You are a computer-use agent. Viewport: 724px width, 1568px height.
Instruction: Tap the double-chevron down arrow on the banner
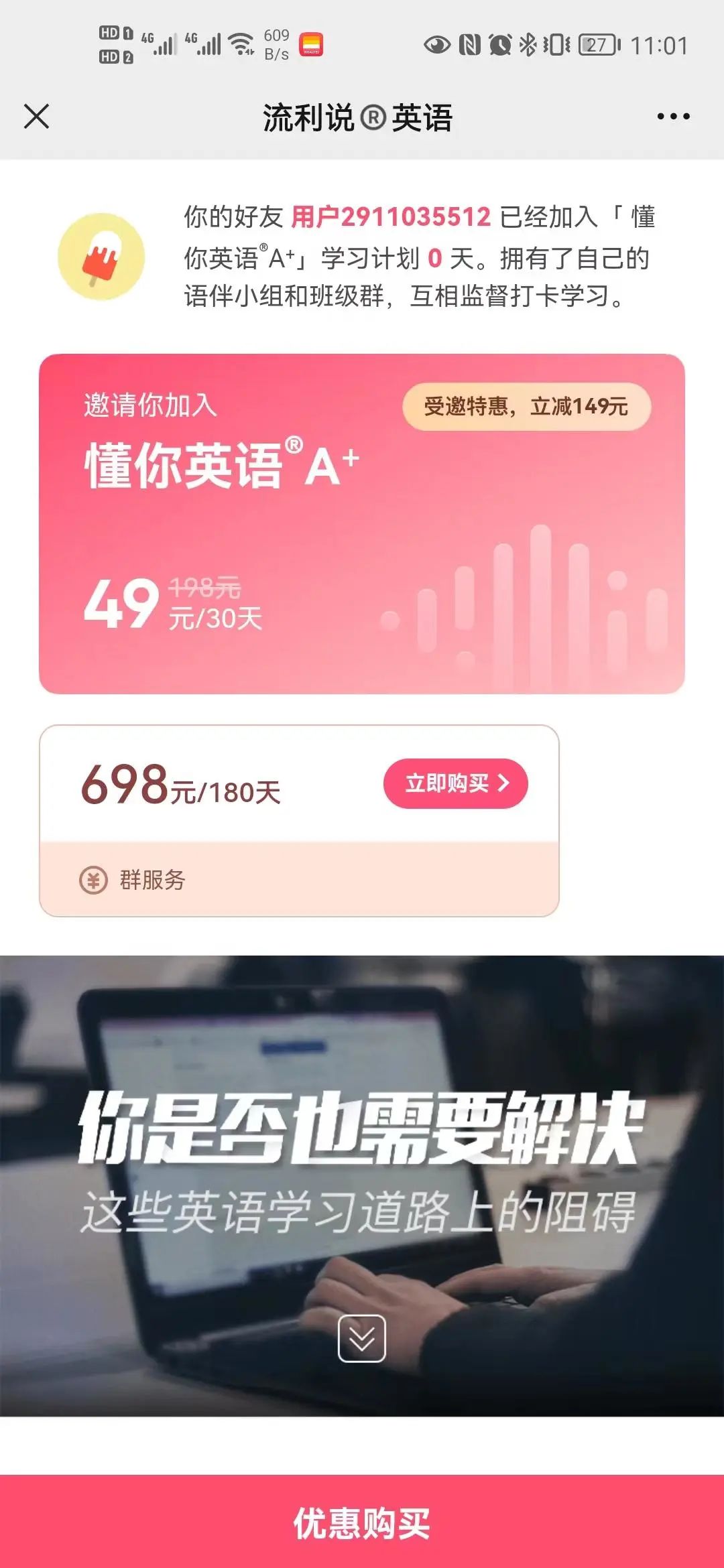coord(361,1338)
